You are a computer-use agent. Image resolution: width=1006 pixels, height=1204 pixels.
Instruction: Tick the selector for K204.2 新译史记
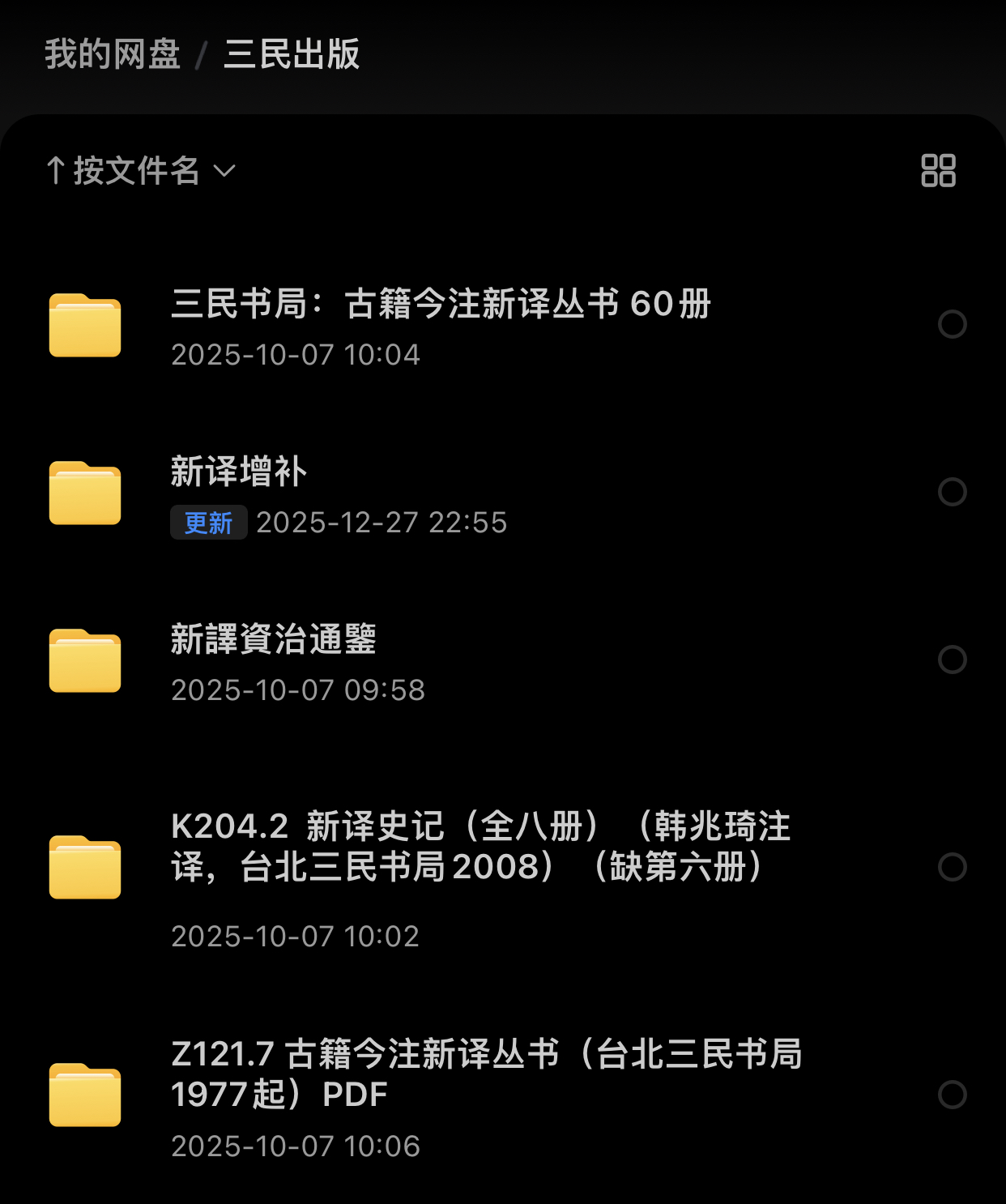coord(952,867)
